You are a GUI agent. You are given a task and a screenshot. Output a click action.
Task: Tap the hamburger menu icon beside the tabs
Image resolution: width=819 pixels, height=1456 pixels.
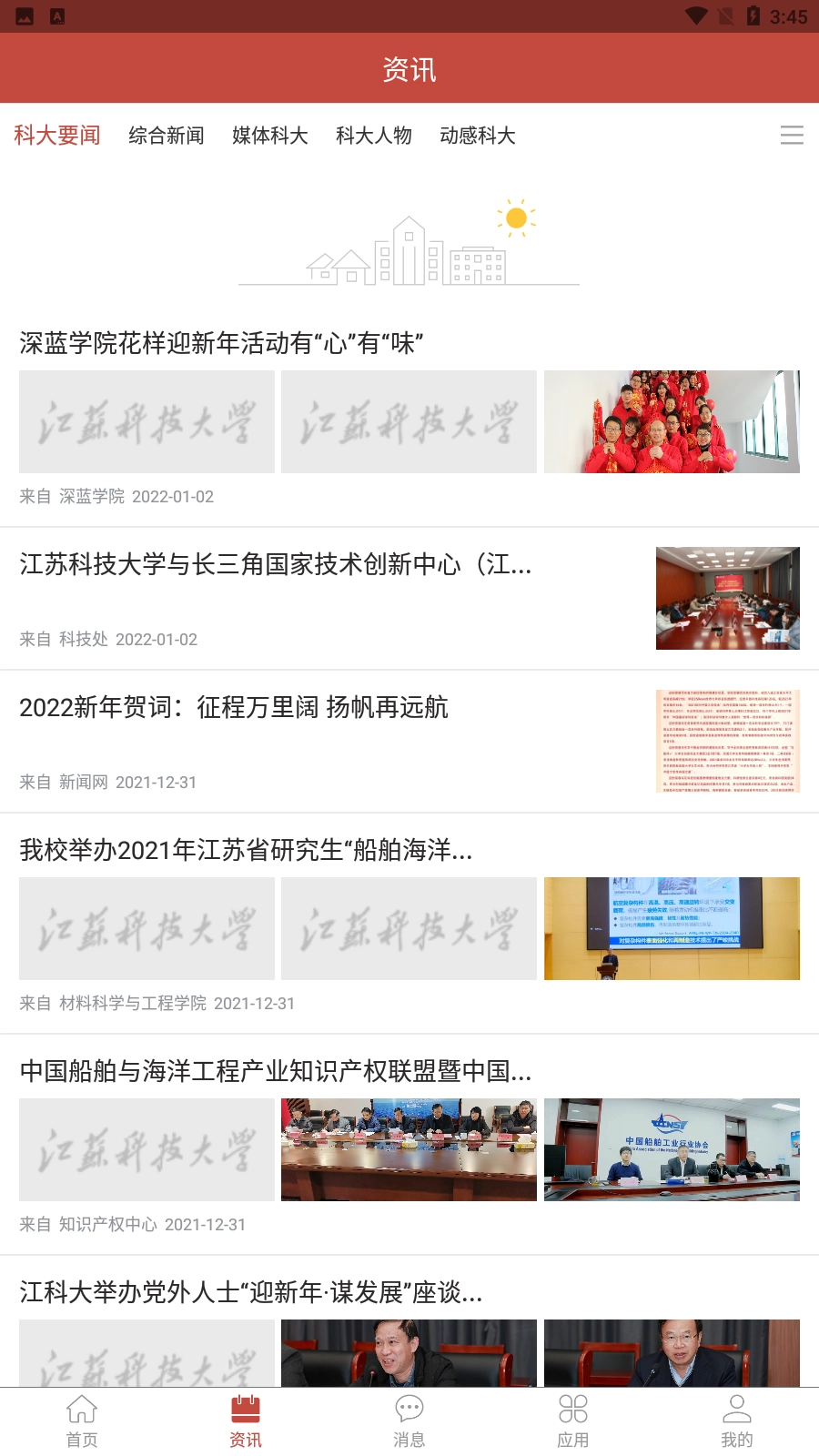click(x=792, y=136)
